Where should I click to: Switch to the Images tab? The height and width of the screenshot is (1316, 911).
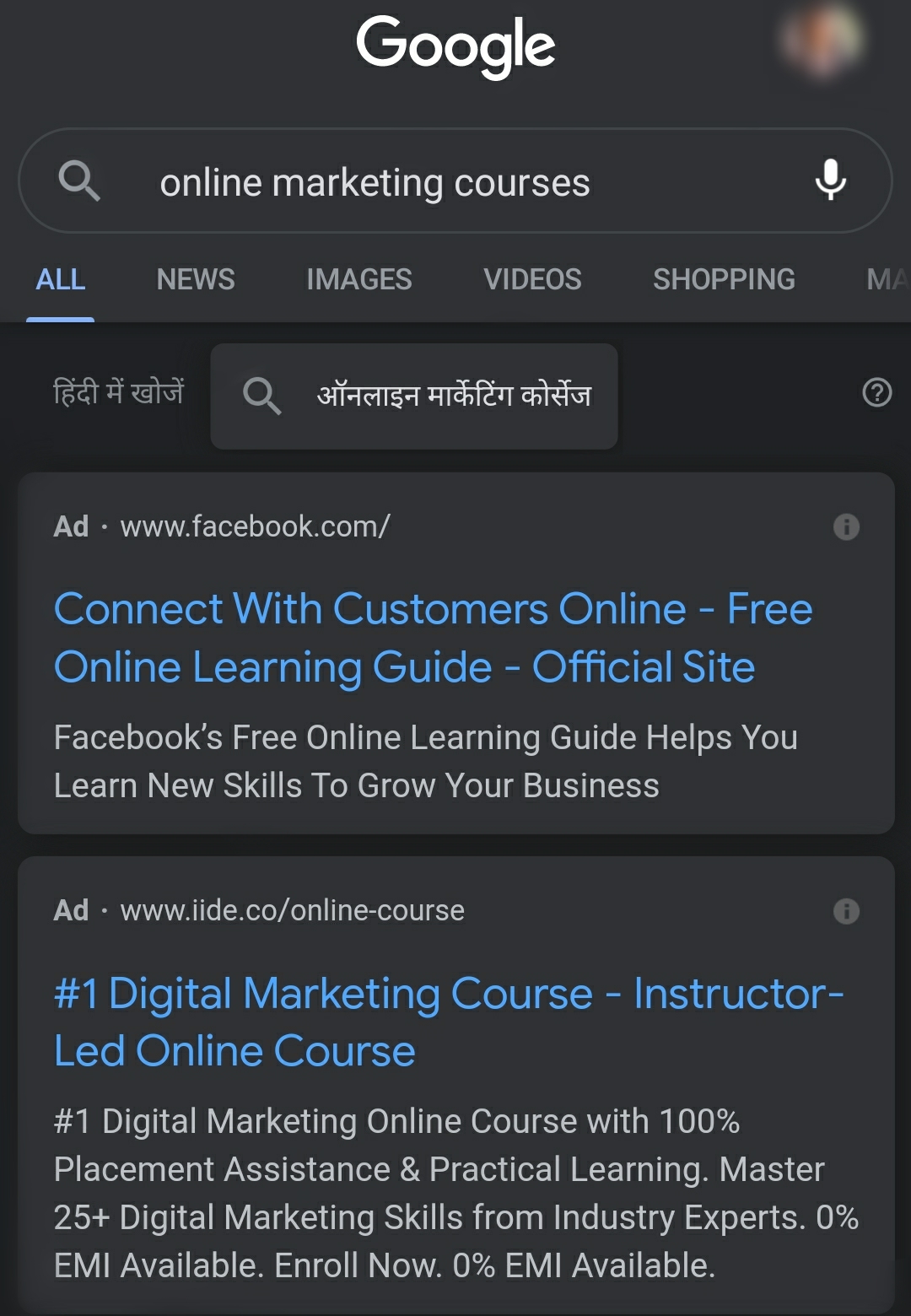point(359,279)
